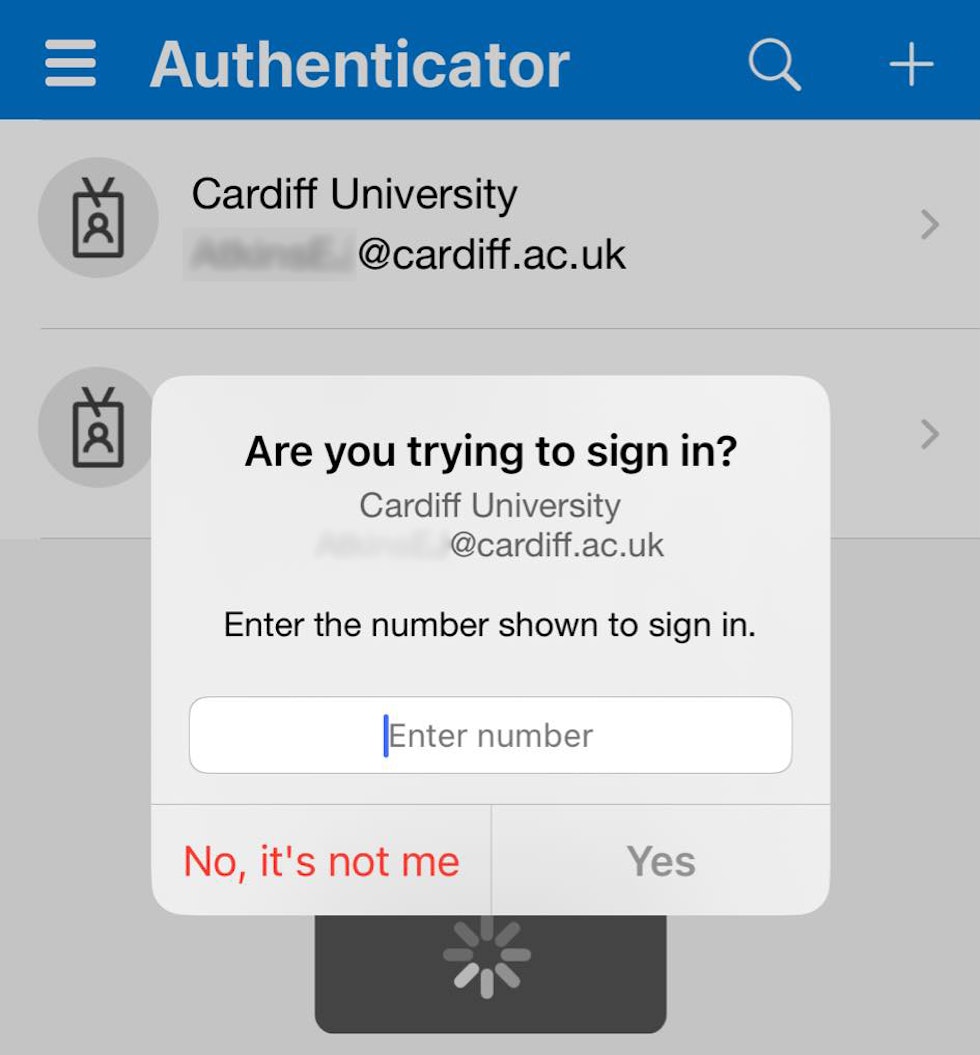The image size is (980, 1055).
Task: Tap 'No, it's not me' to deny sign-in
Action: pos(320,860)
